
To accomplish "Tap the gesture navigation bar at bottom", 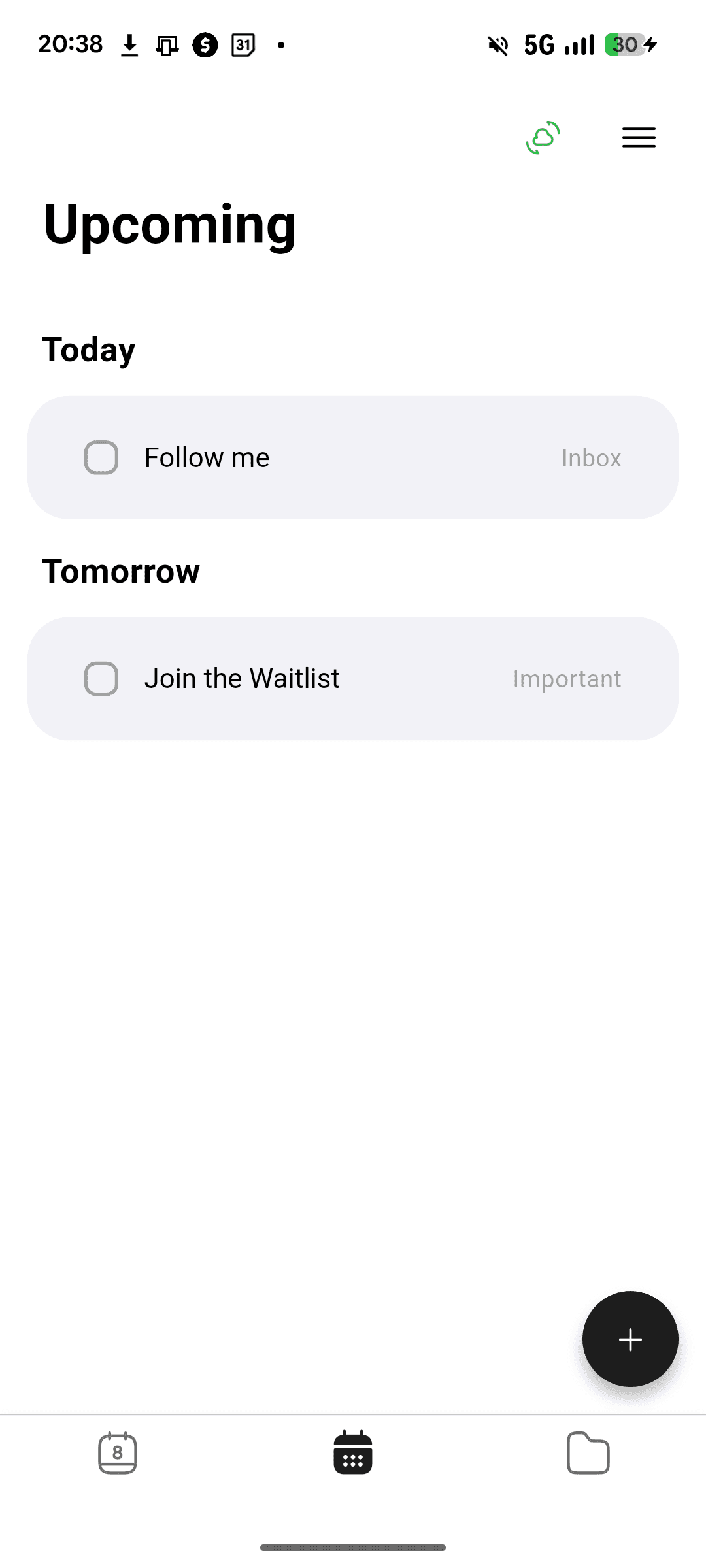I will [353, 1547].
